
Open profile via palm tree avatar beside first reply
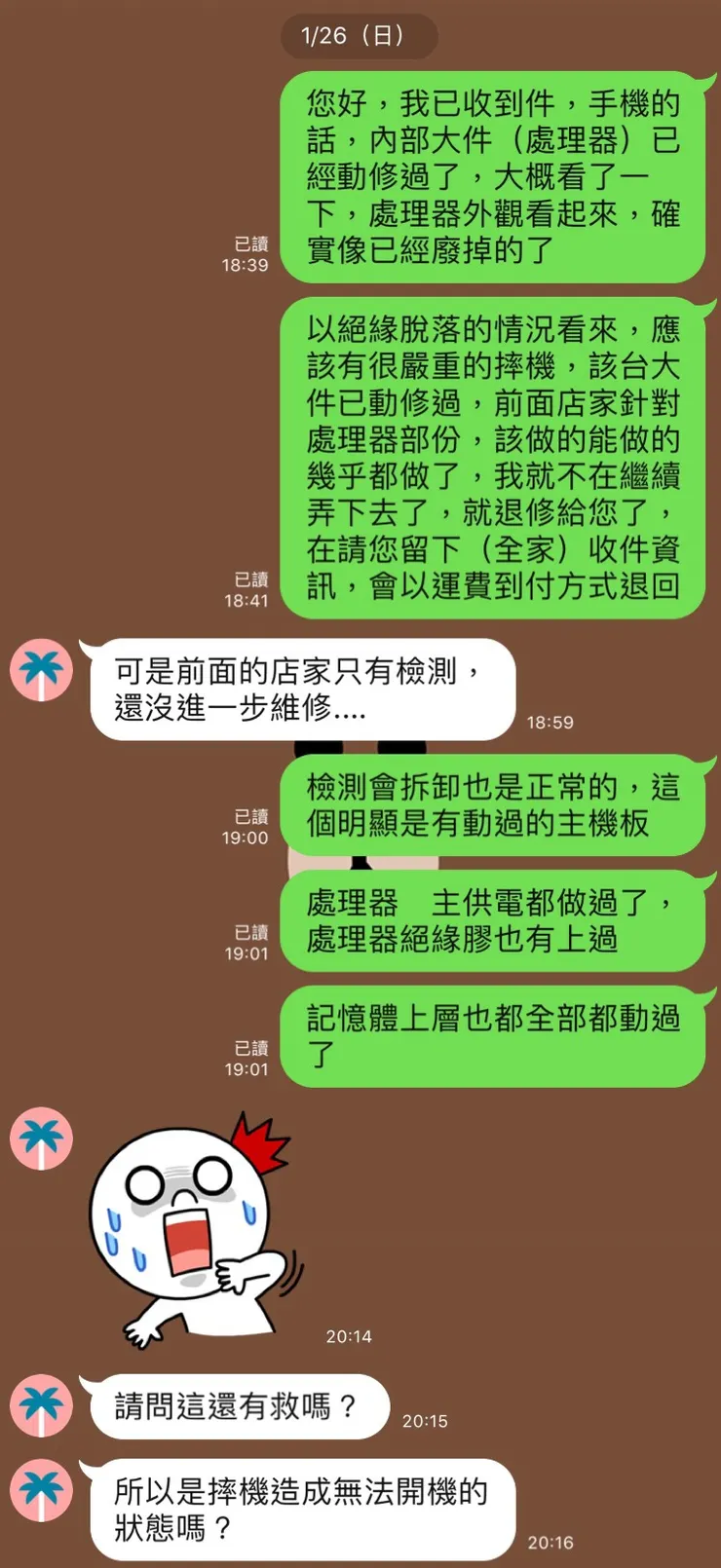coord(40,668)
